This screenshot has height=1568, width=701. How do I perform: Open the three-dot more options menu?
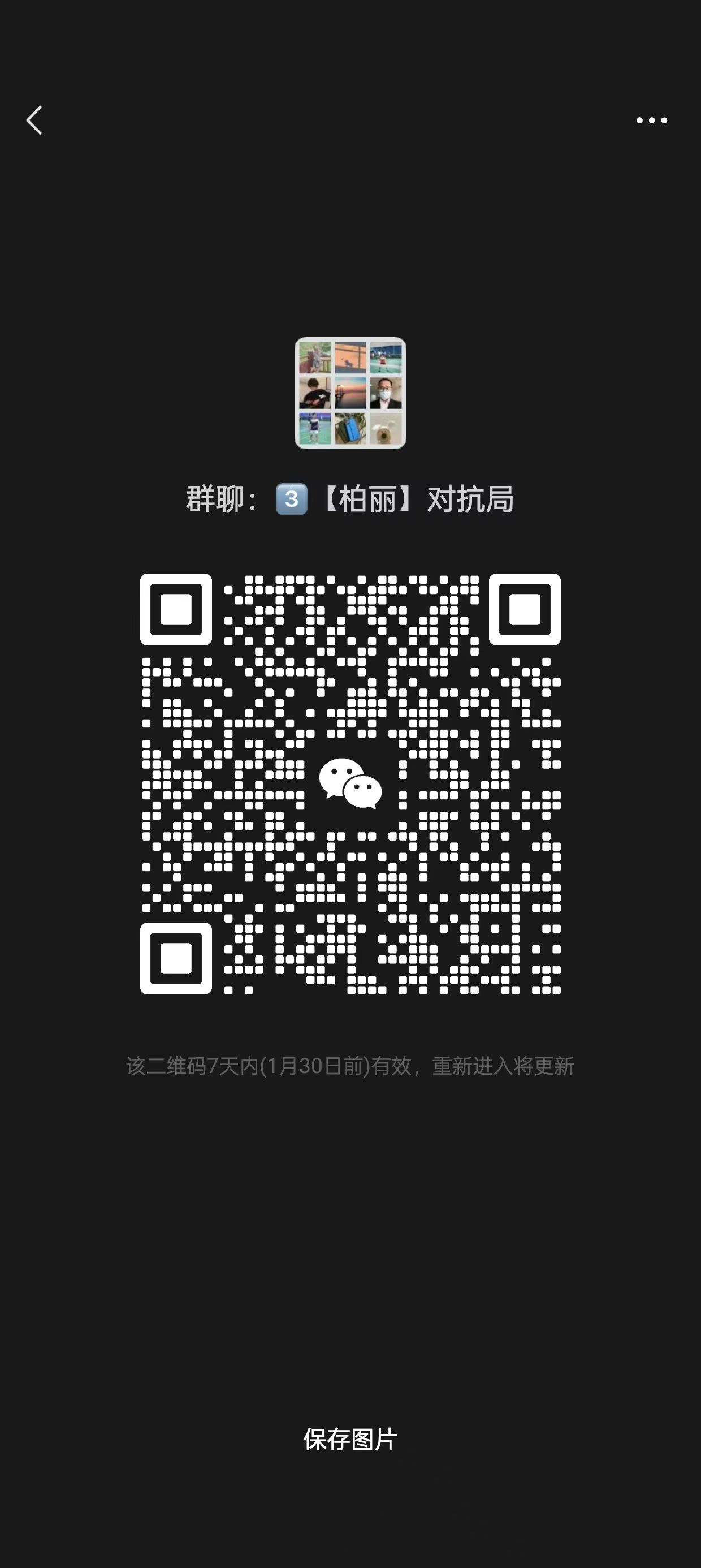tap(651, 120)
